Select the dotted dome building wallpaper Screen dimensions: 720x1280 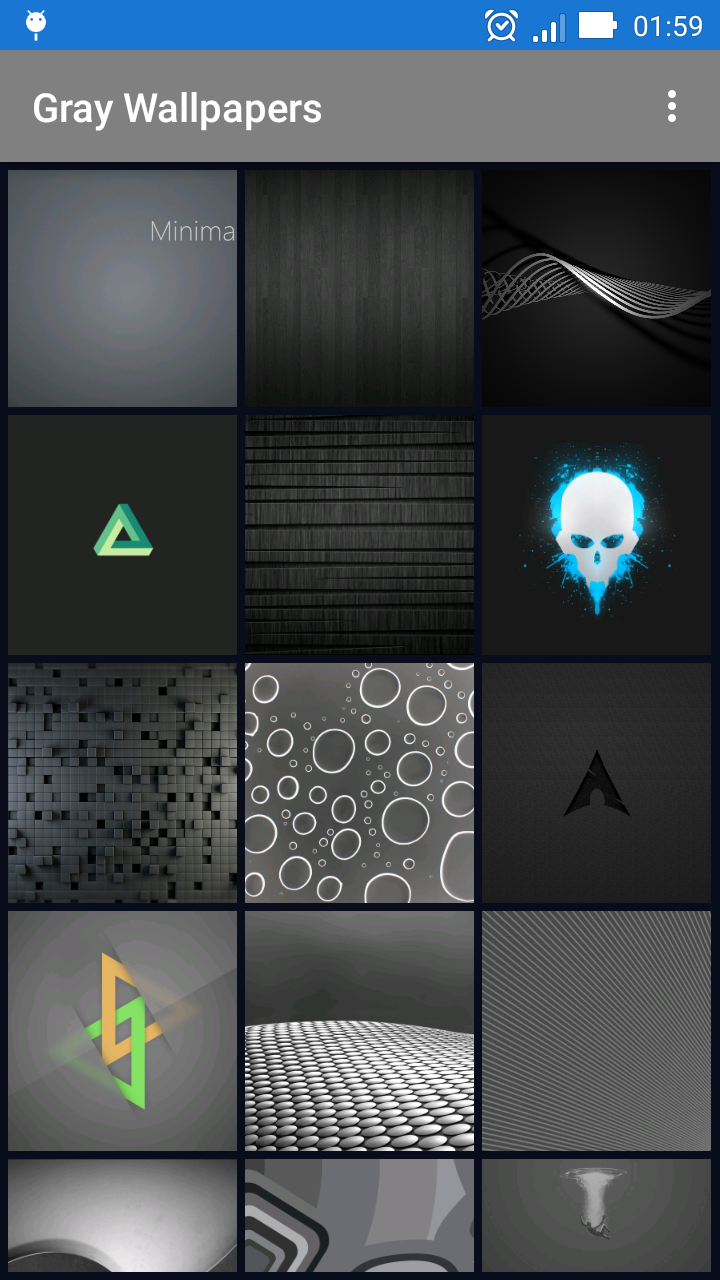coord(359,1029)
